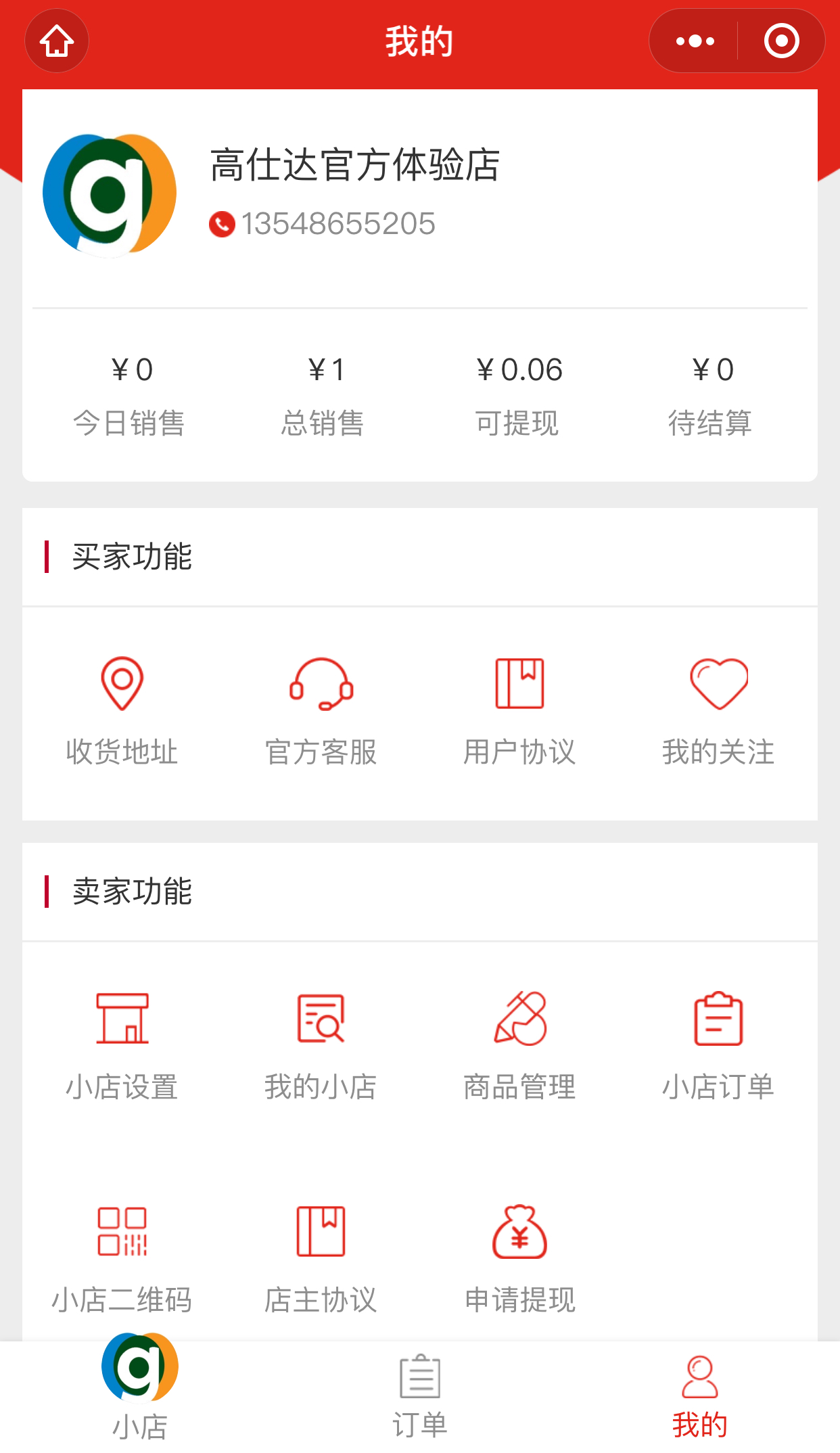View 小店订单 shop orders
This screenshot has width=840, height=1453.
[718, 1046]
